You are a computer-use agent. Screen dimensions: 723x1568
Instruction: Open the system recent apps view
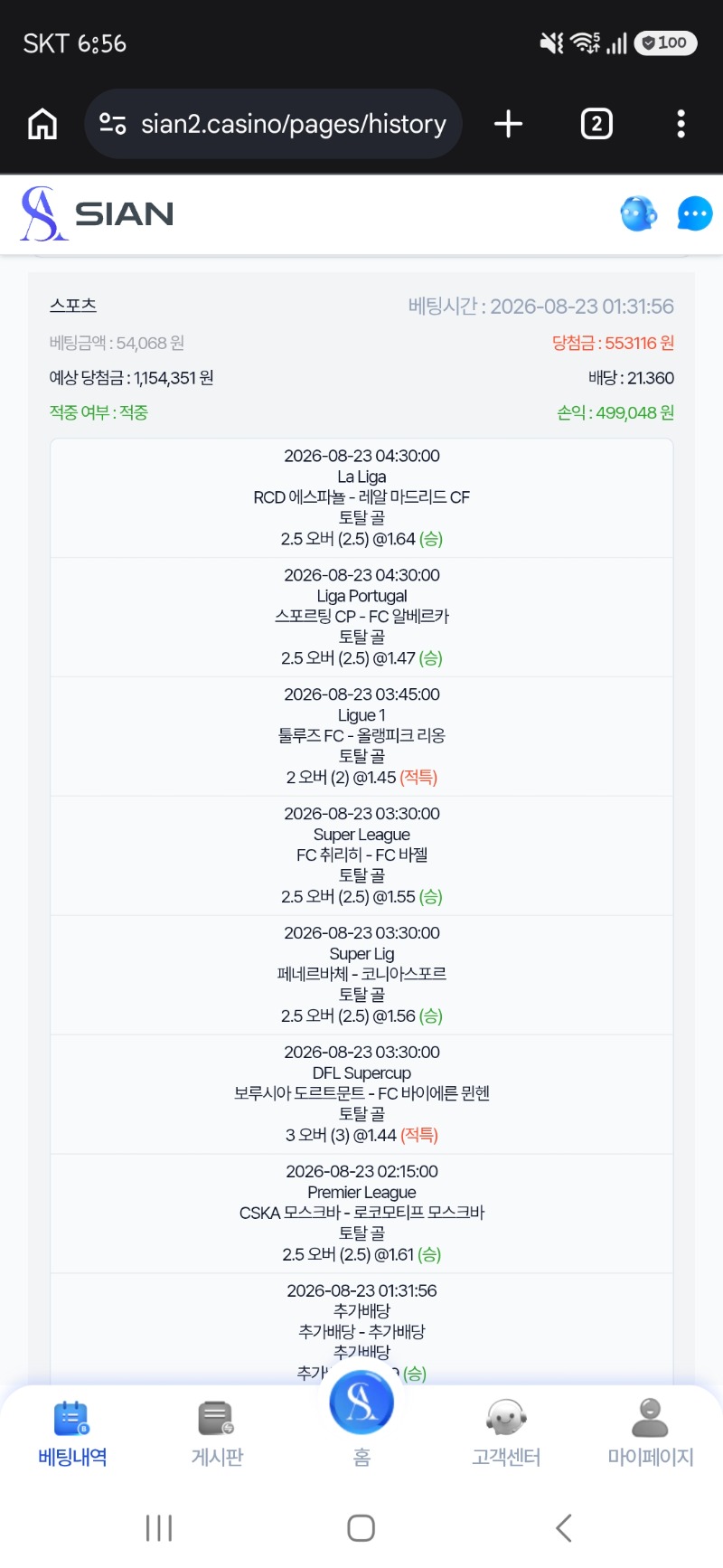(159, 1528)
